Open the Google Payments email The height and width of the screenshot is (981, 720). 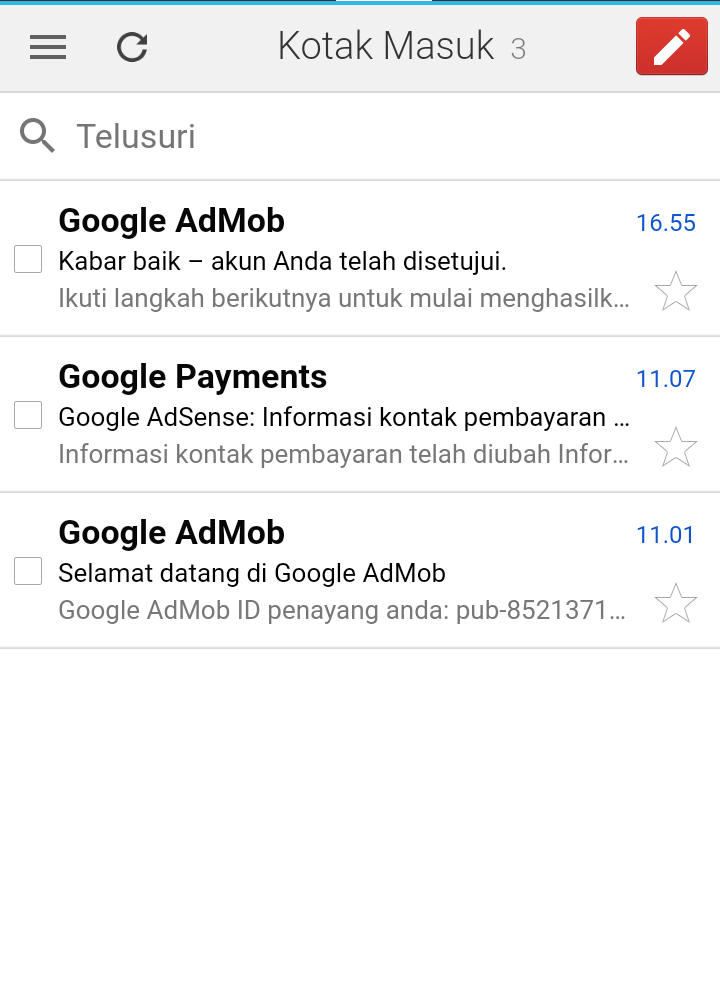(x=340, y=415)
